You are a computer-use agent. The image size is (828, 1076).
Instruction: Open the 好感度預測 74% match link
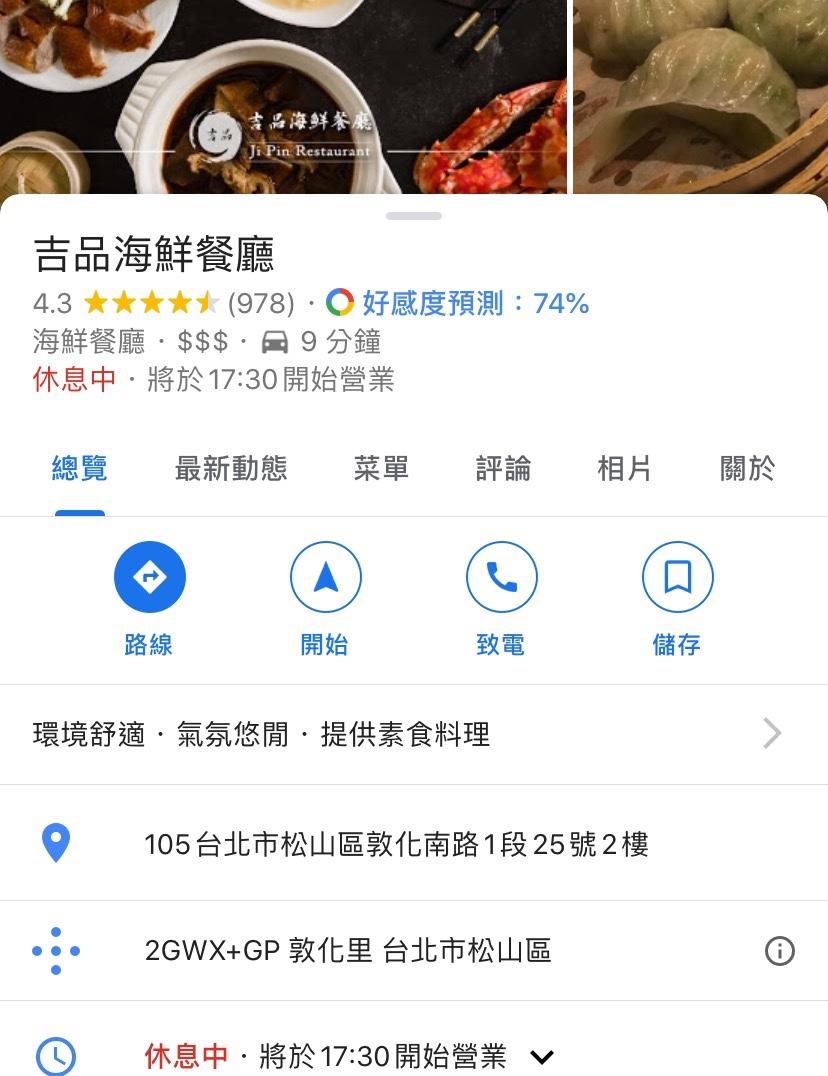point(475,303)
